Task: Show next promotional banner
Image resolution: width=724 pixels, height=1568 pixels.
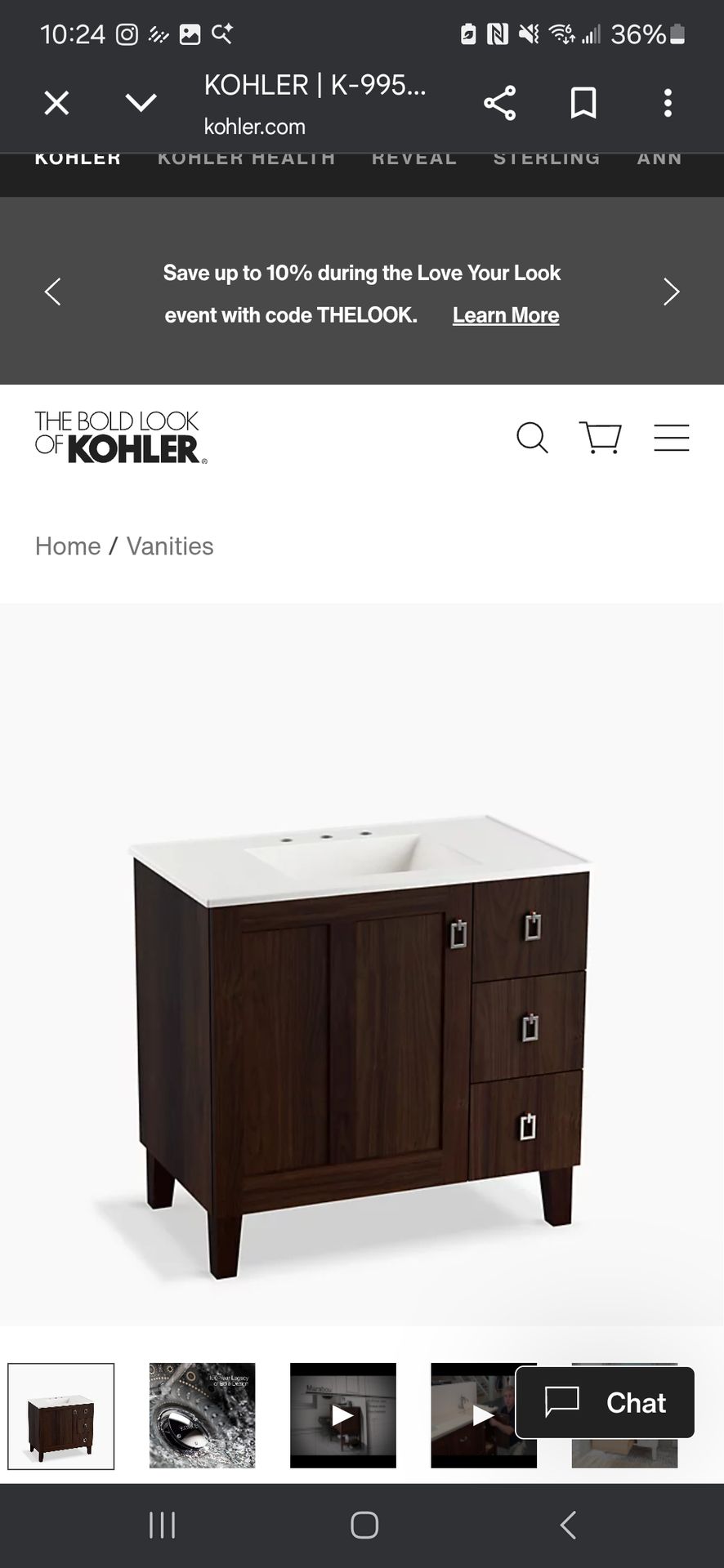Action: click(671, 292)
